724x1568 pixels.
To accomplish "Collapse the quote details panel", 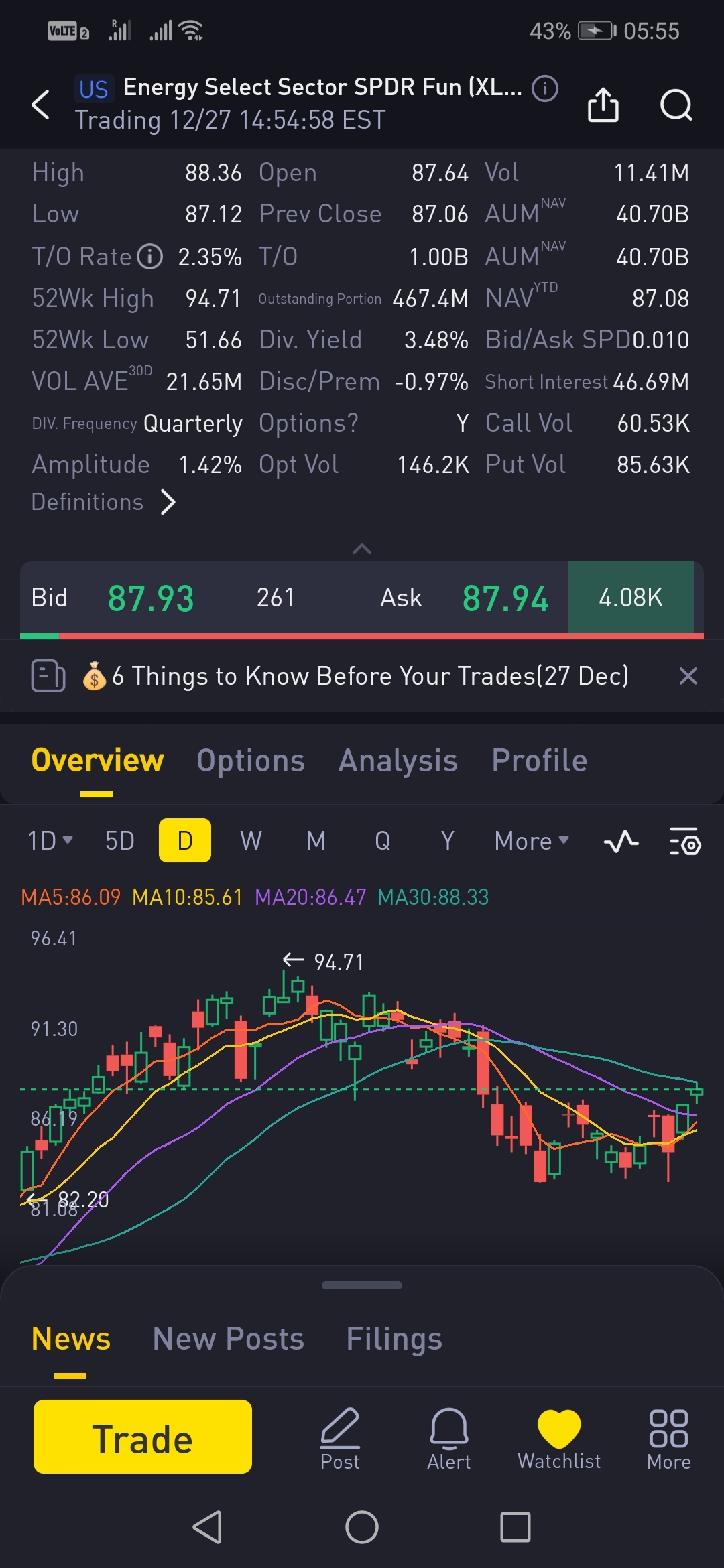I will point(362,549).
